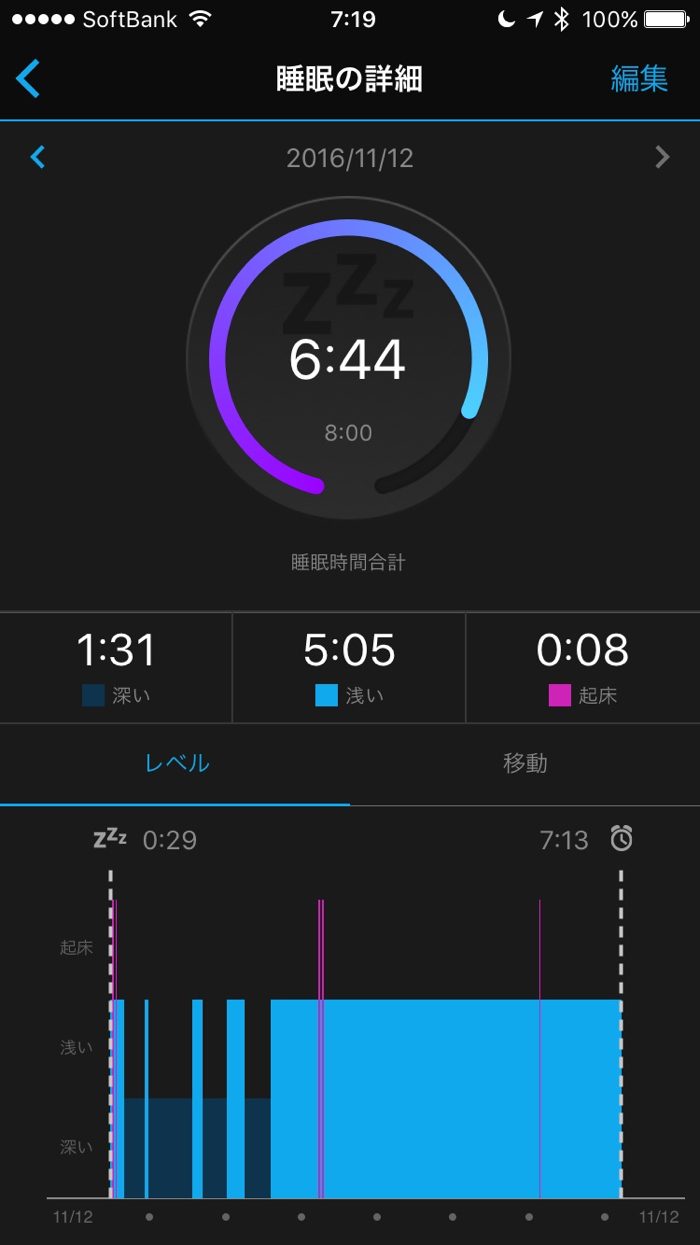Switch to the 移動 tab
Image resolution: width=700 pixels, height=1245 pixels.
point(525,763)
